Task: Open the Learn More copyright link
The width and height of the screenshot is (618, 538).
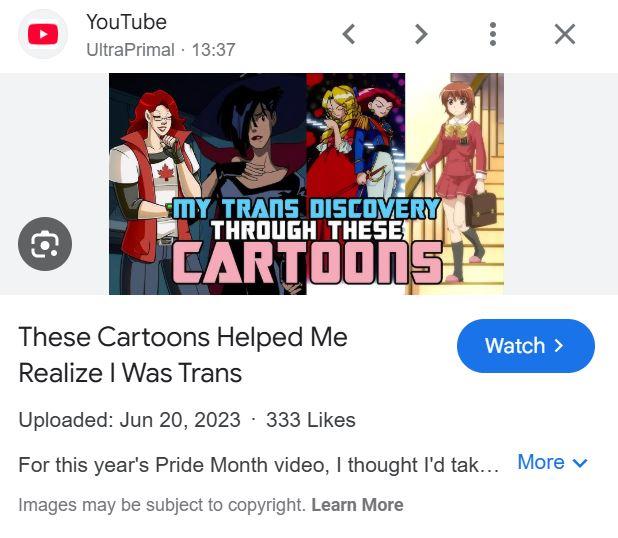Action: 357,505
